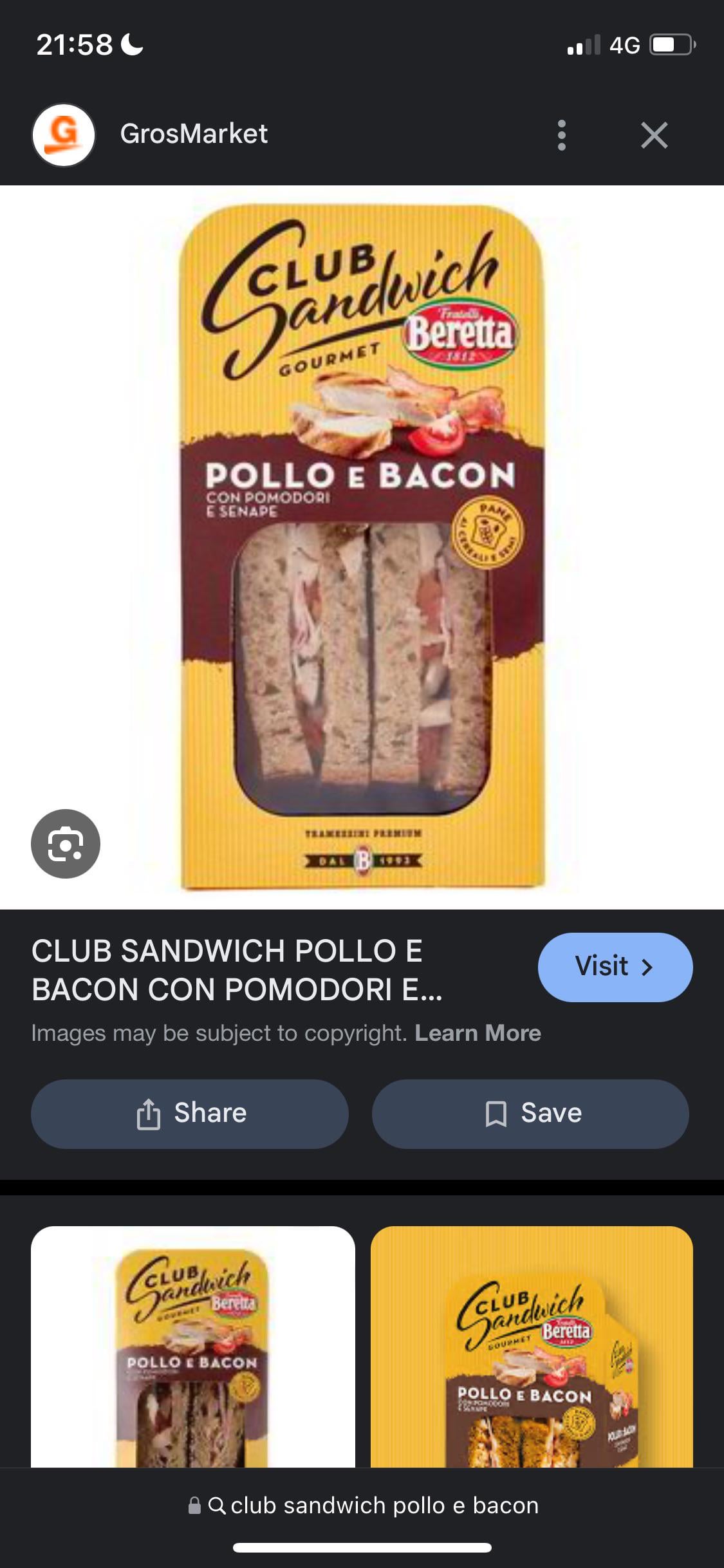This screenshot has height=1568, width=724.
Task: Open the club sandwich title link
Action: (237, 970)
